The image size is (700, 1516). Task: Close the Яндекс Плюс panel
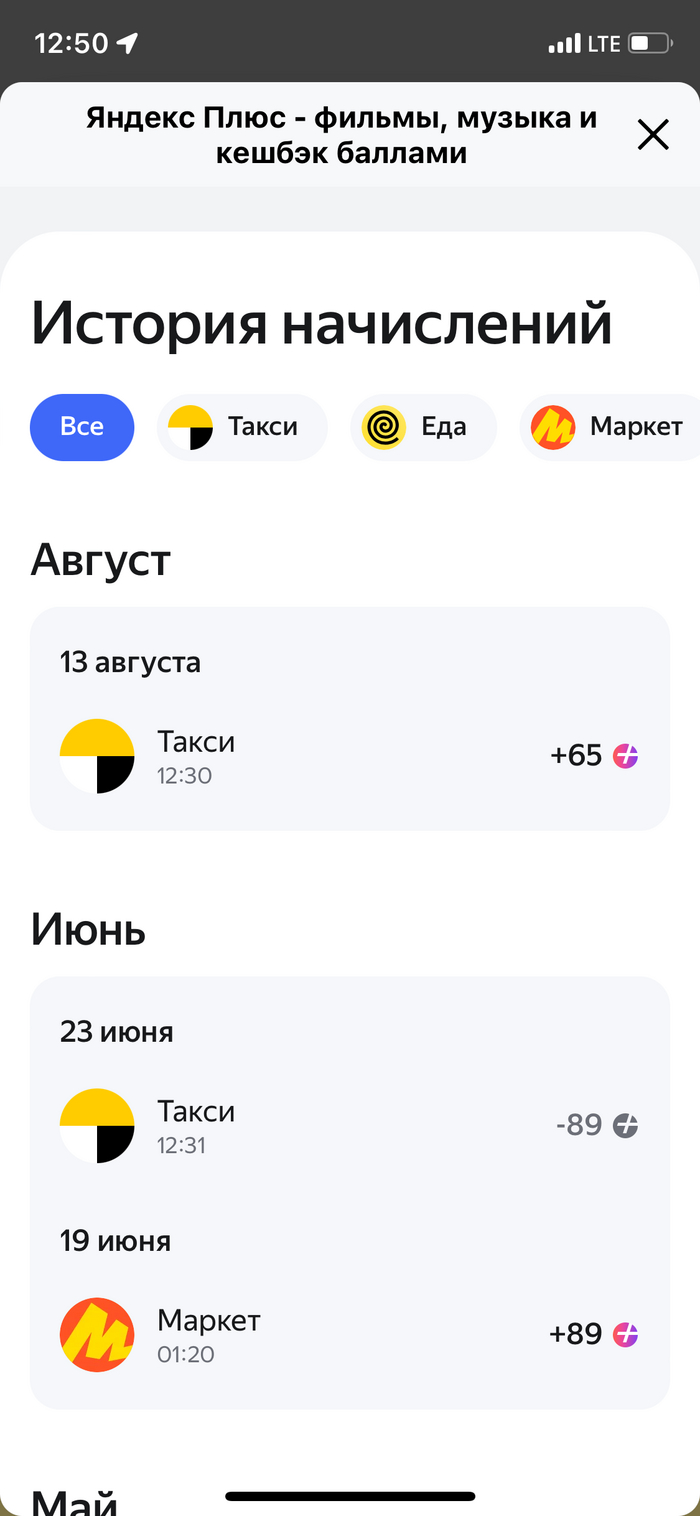tap(653, 134)
